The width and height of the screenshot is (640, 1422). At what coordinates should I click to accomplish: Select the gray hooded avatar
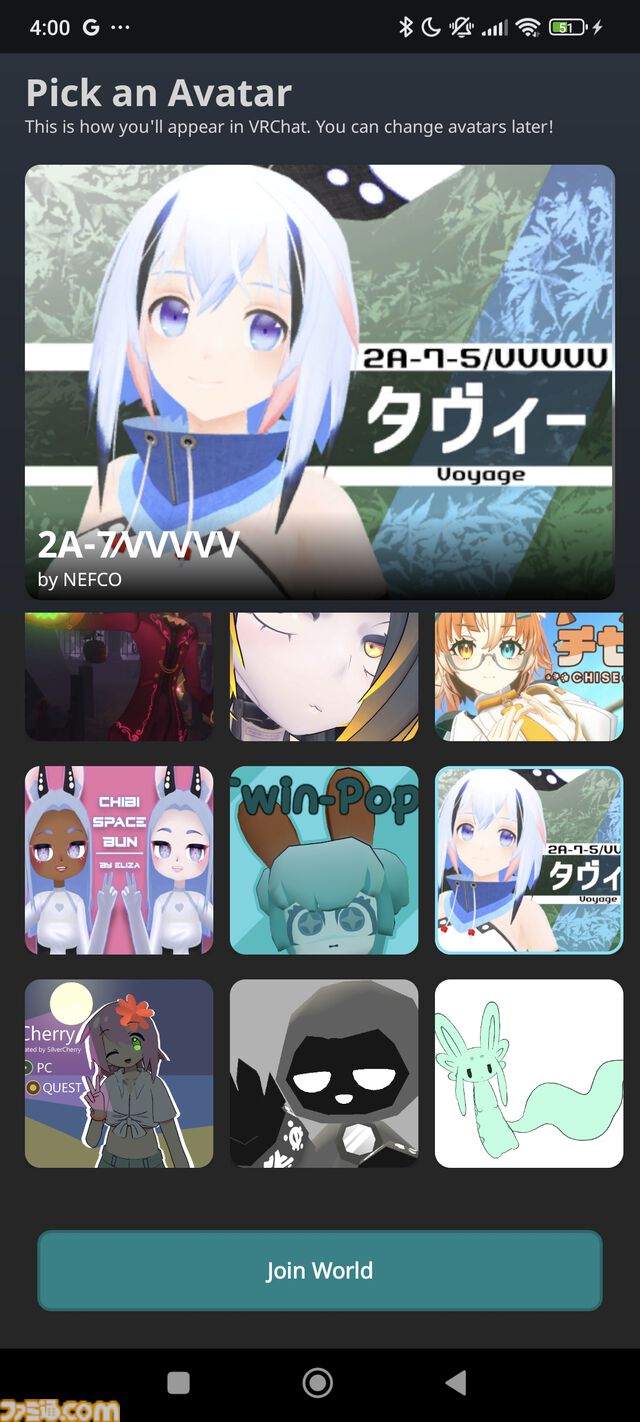pyautogui.click(x=324, y=1073)
